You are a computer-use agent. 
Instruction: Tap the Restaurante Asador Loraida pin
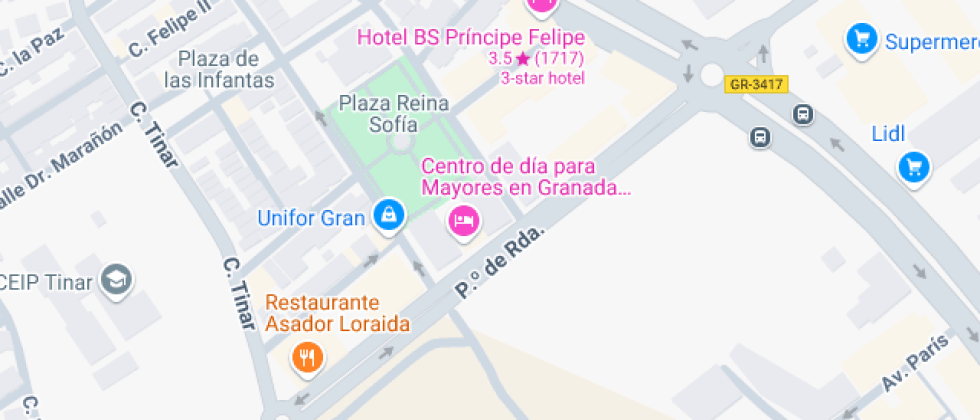pos(308,356)
